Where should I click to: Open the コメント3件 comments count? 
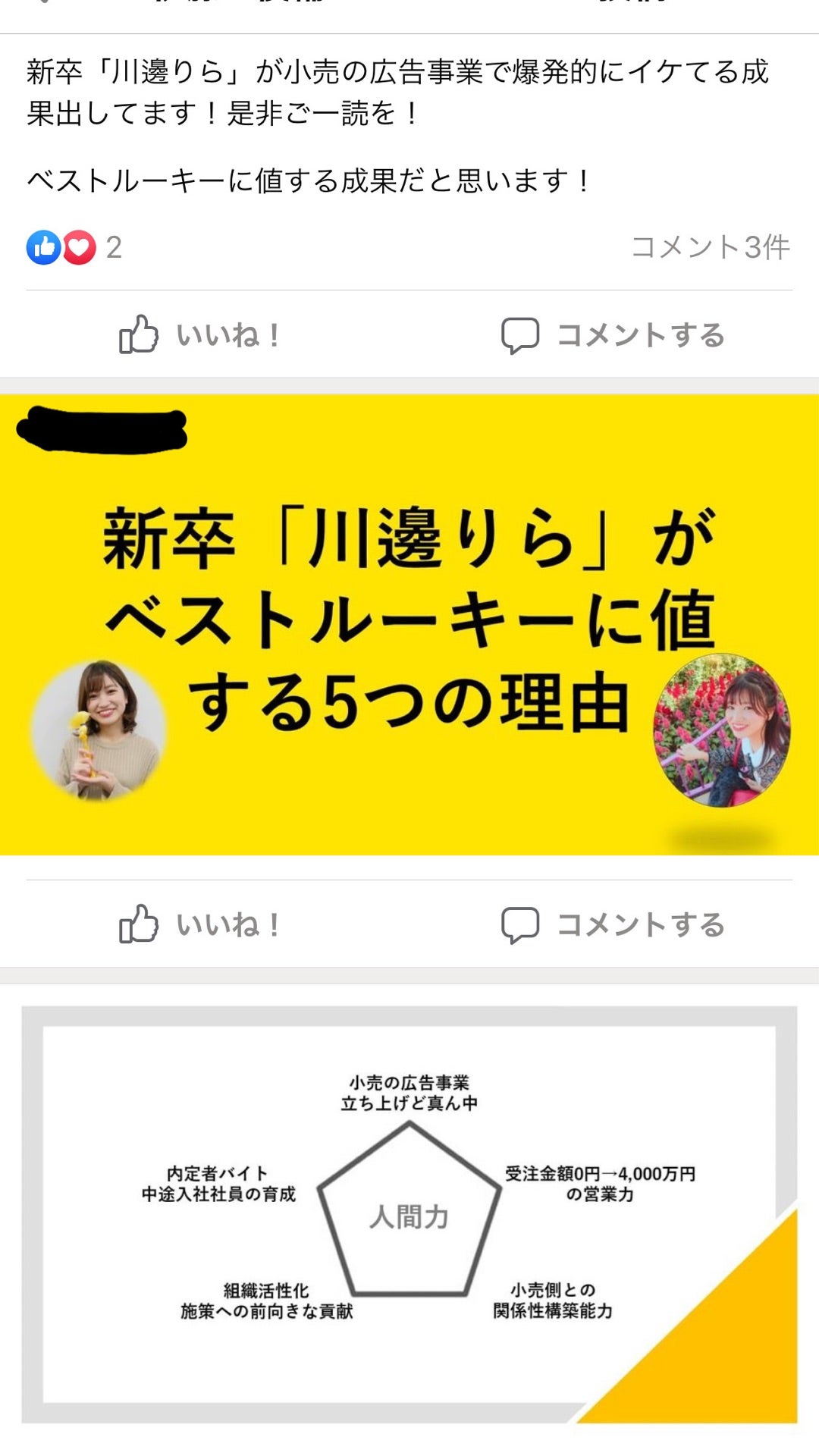pyautogui.click(x=710, y=247)
